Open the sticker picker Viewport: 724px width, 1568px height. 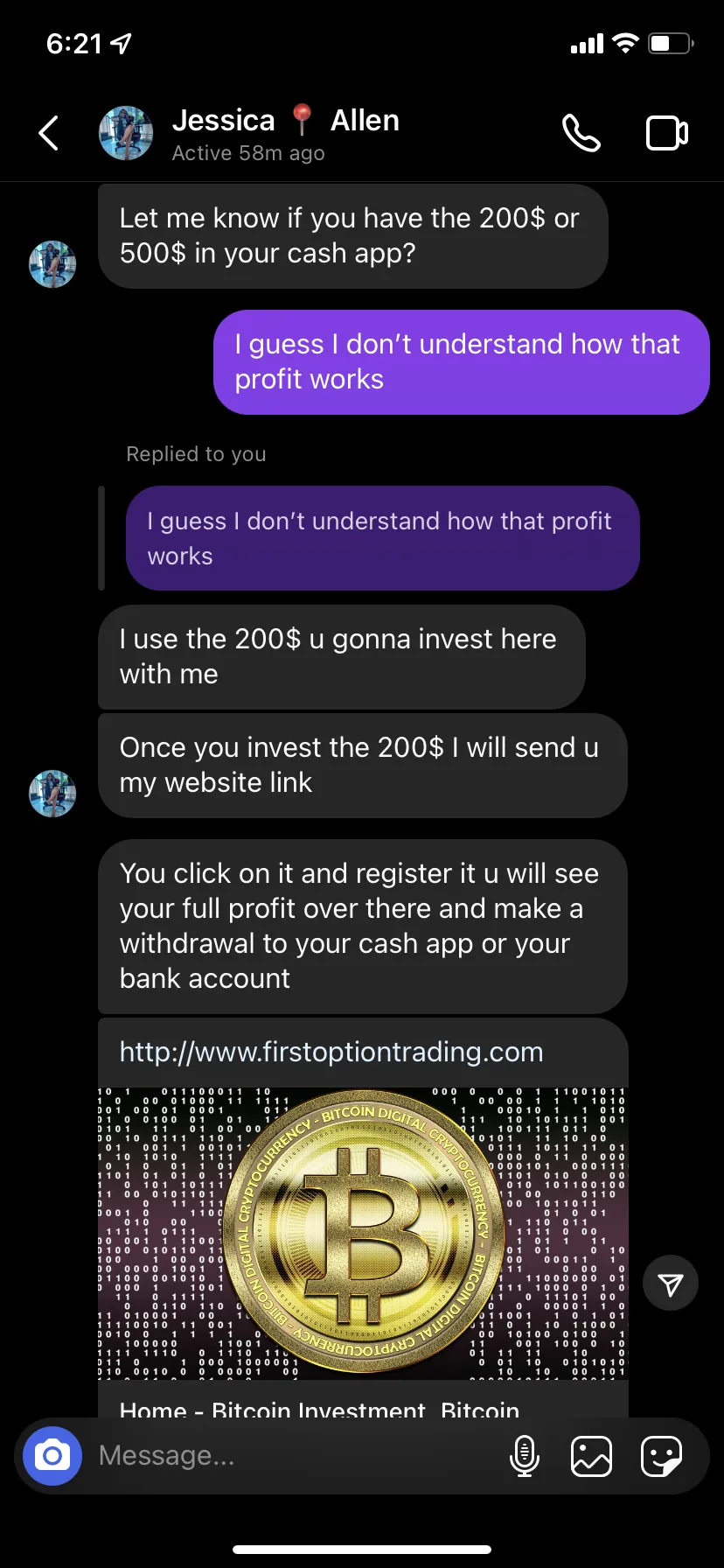[661, 1456]
